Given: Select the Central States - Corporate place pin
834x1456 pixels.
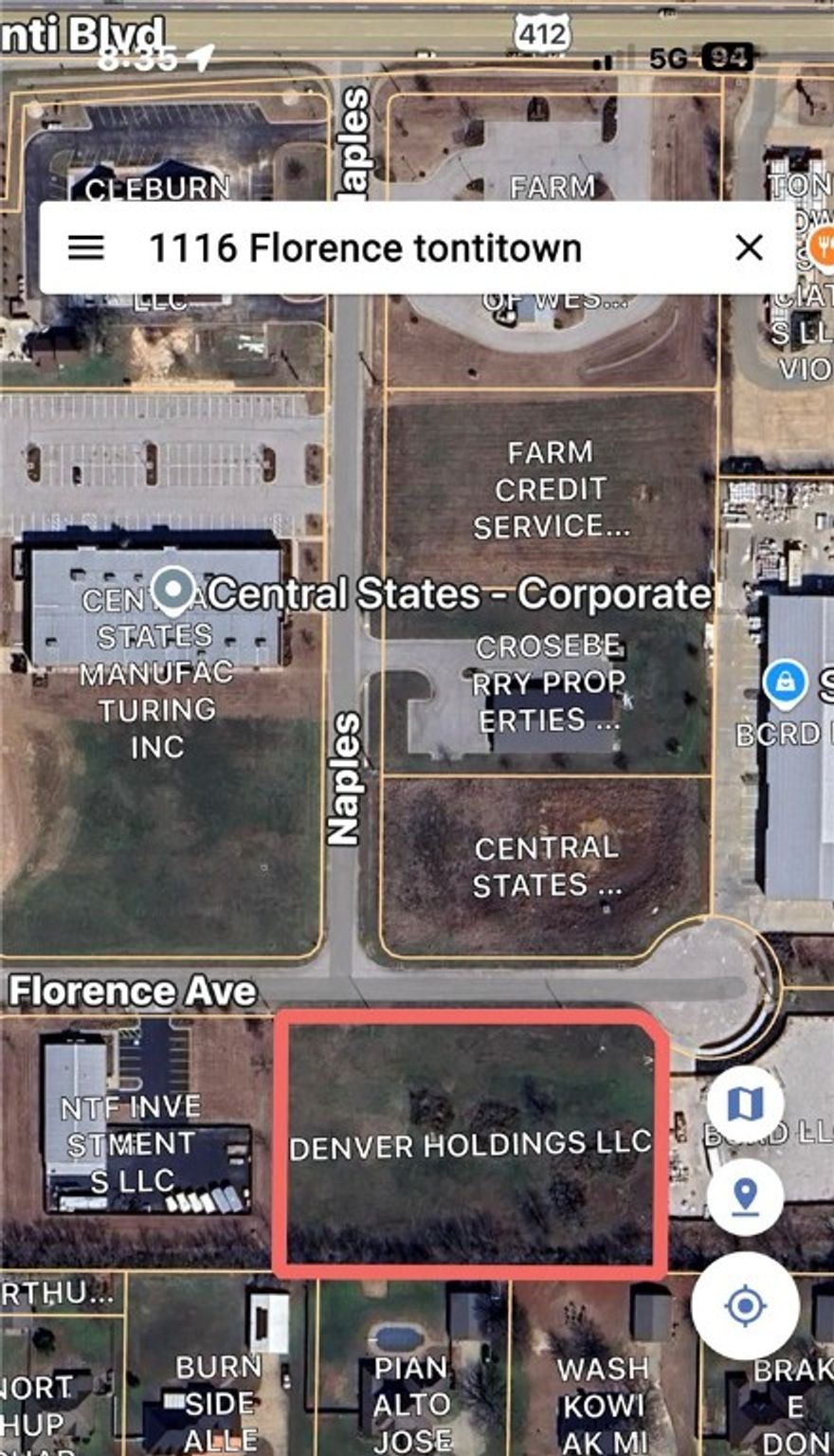Looking at the screenshot, I should [x=173, y=590].
